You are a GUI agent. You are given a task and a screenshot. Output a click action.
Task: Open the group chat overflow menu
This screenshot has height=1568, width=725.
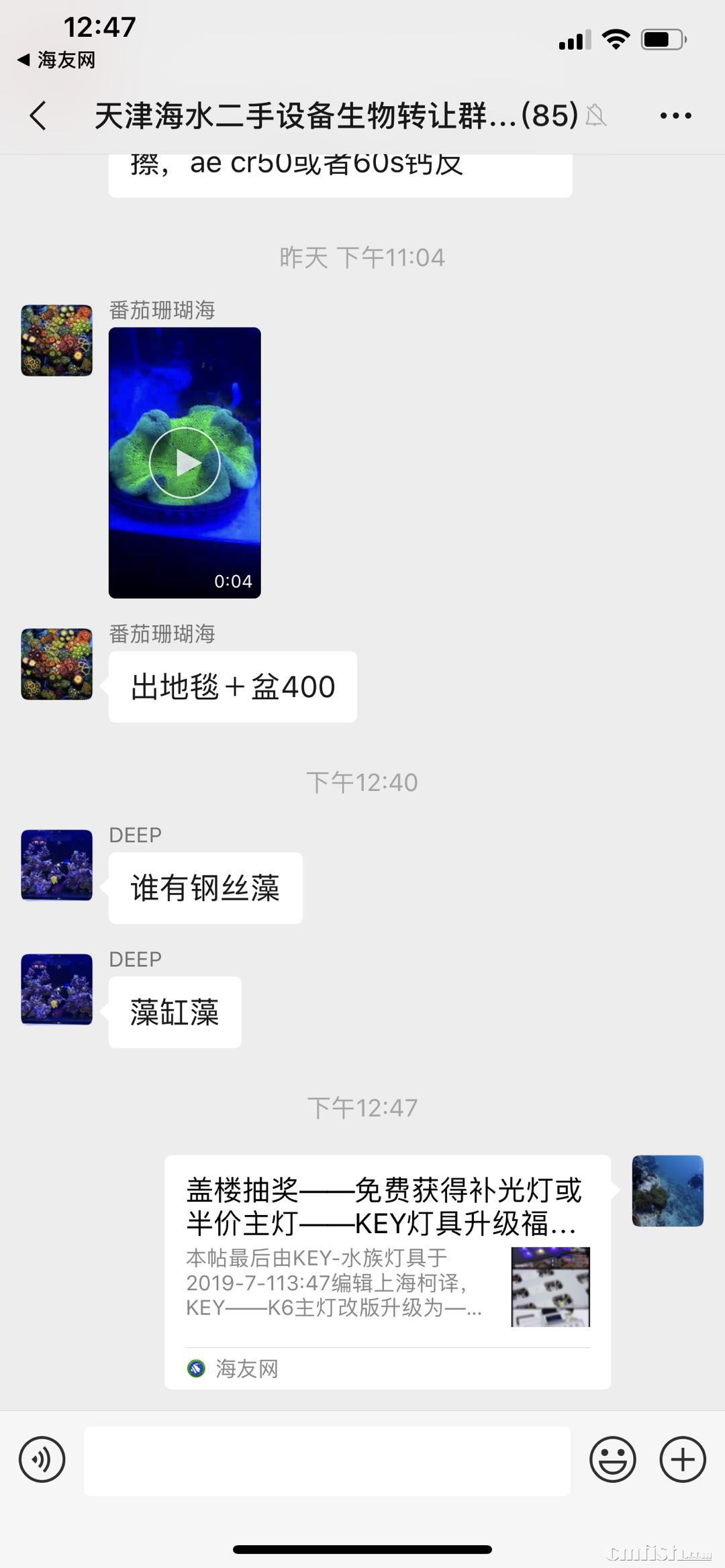coord(675,115)
